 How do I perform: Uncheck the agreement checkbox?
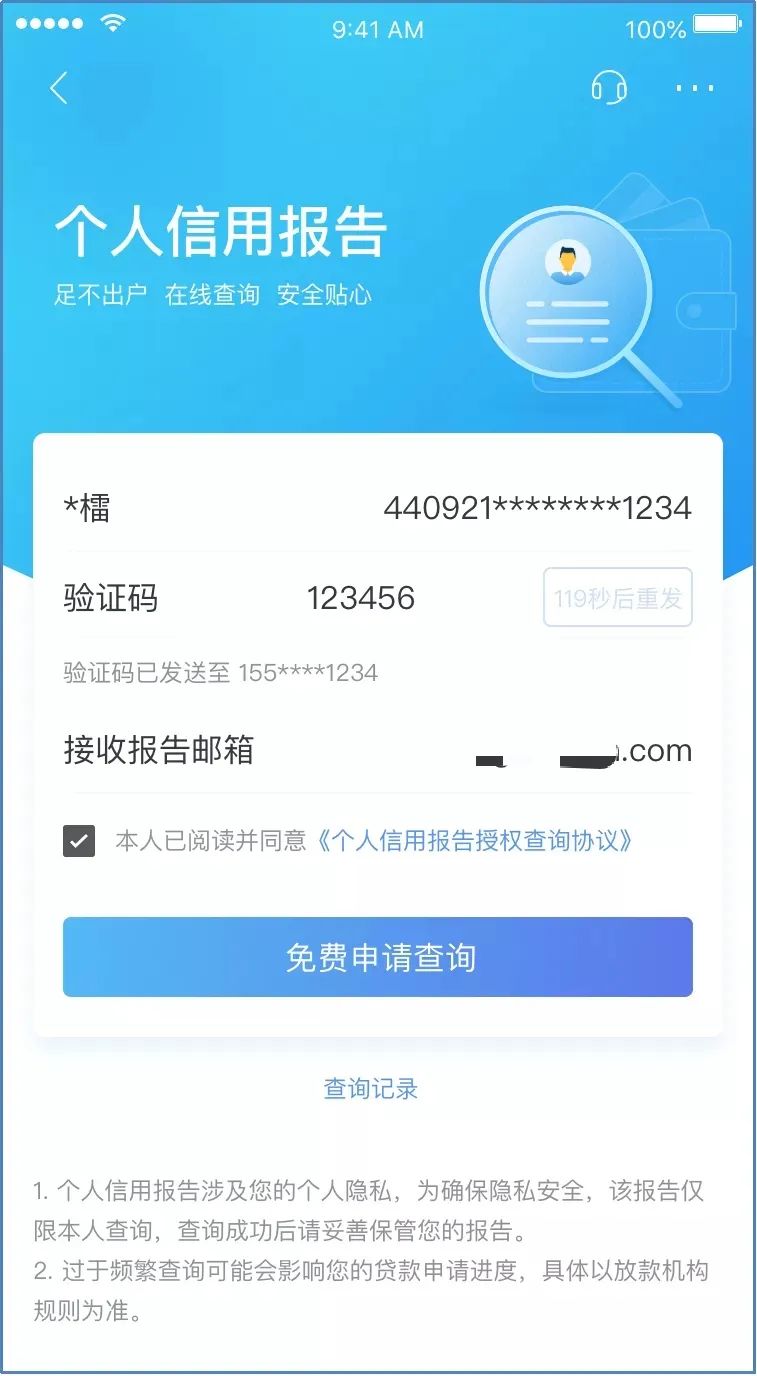79,841
